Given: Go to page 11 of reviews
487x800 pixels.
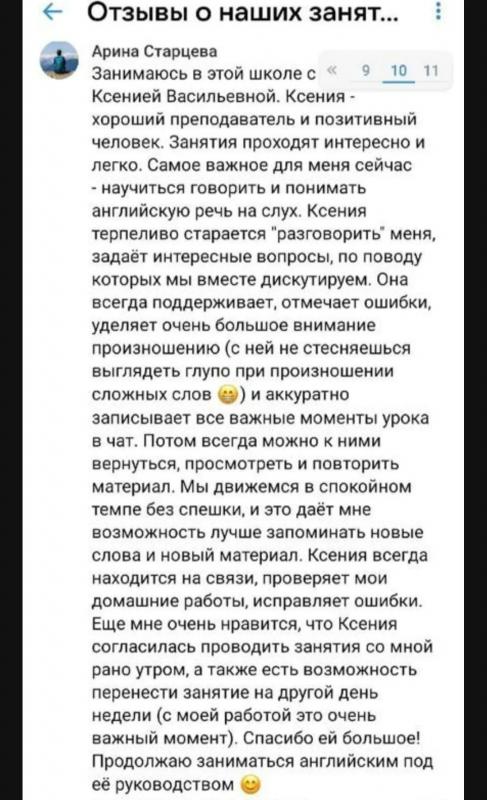Looking at the screenshot, I should tap(431, 70).
